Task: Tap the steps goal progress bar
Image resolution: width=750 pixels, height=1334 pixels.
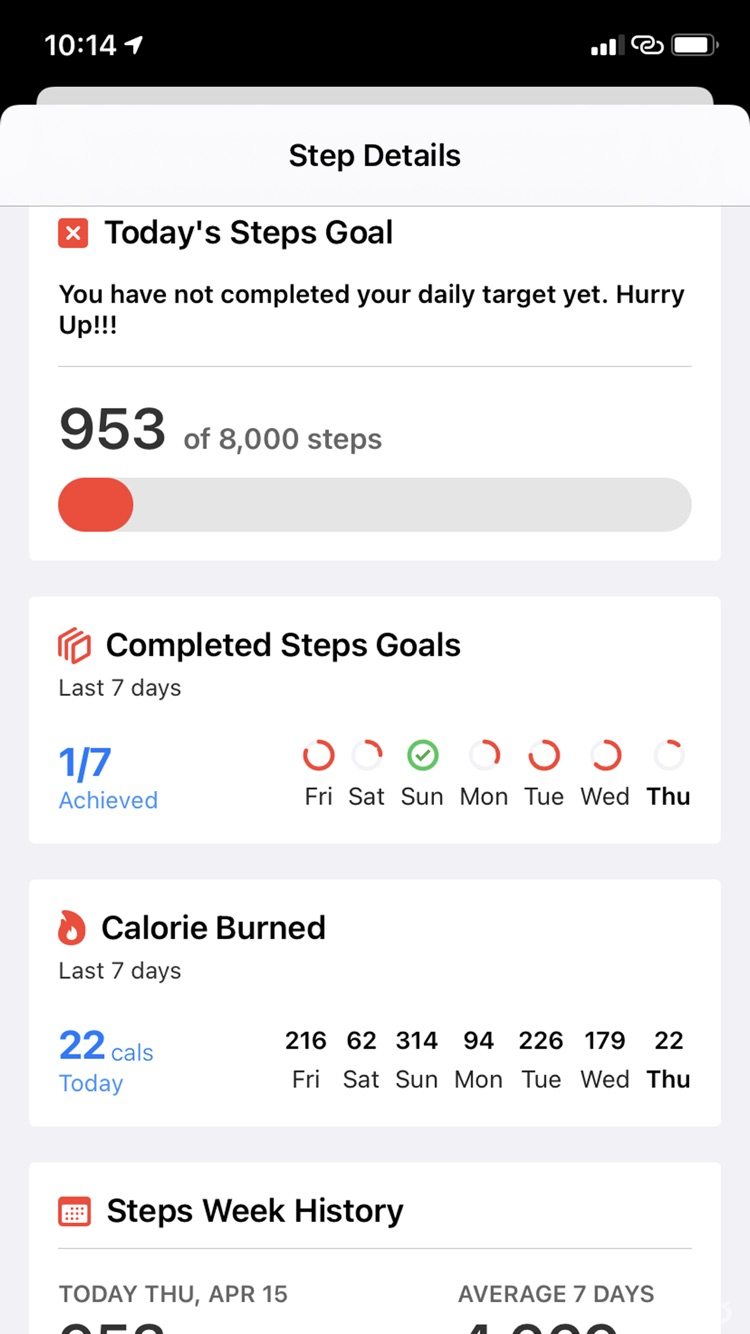Action: [375, 504]
